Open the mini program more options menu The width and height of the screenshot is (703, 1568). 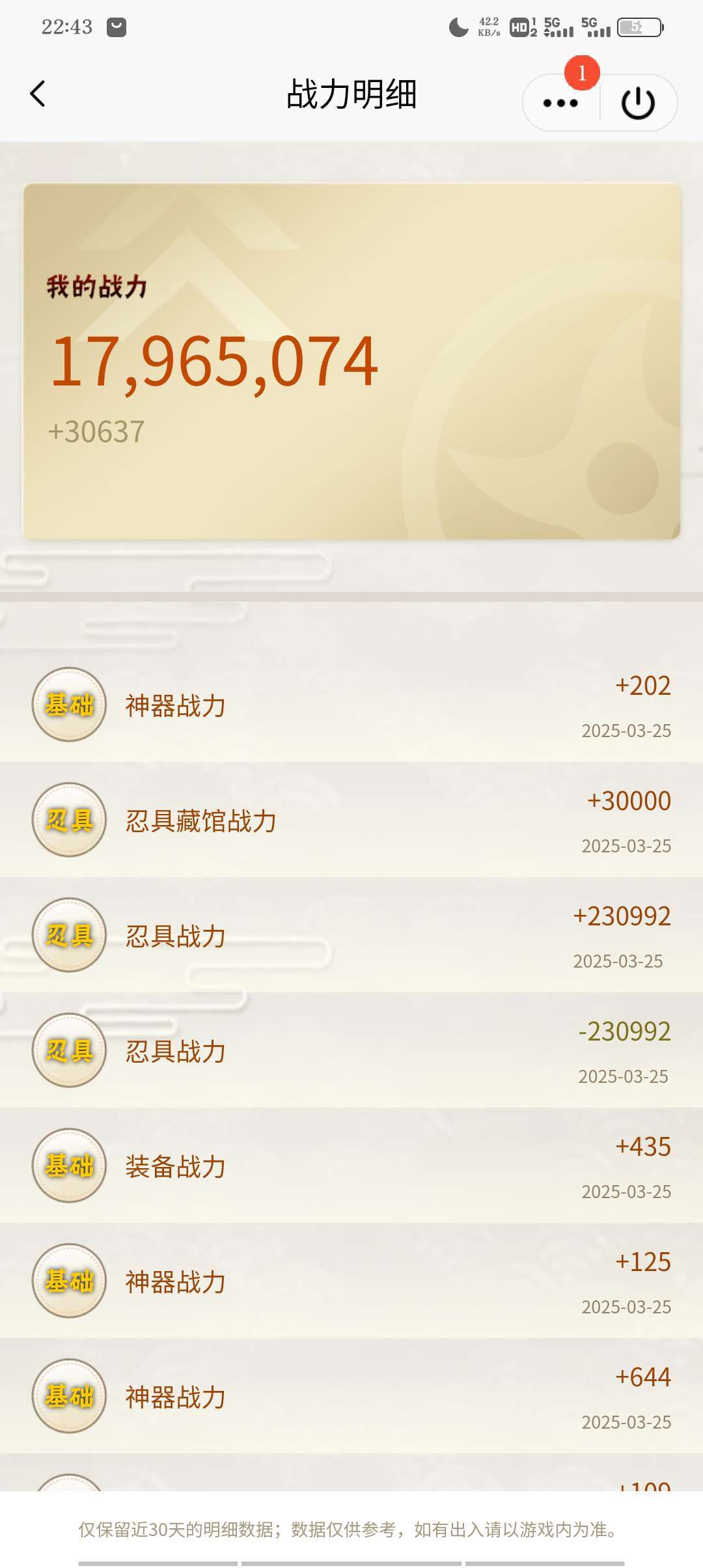tap(560, 103)
